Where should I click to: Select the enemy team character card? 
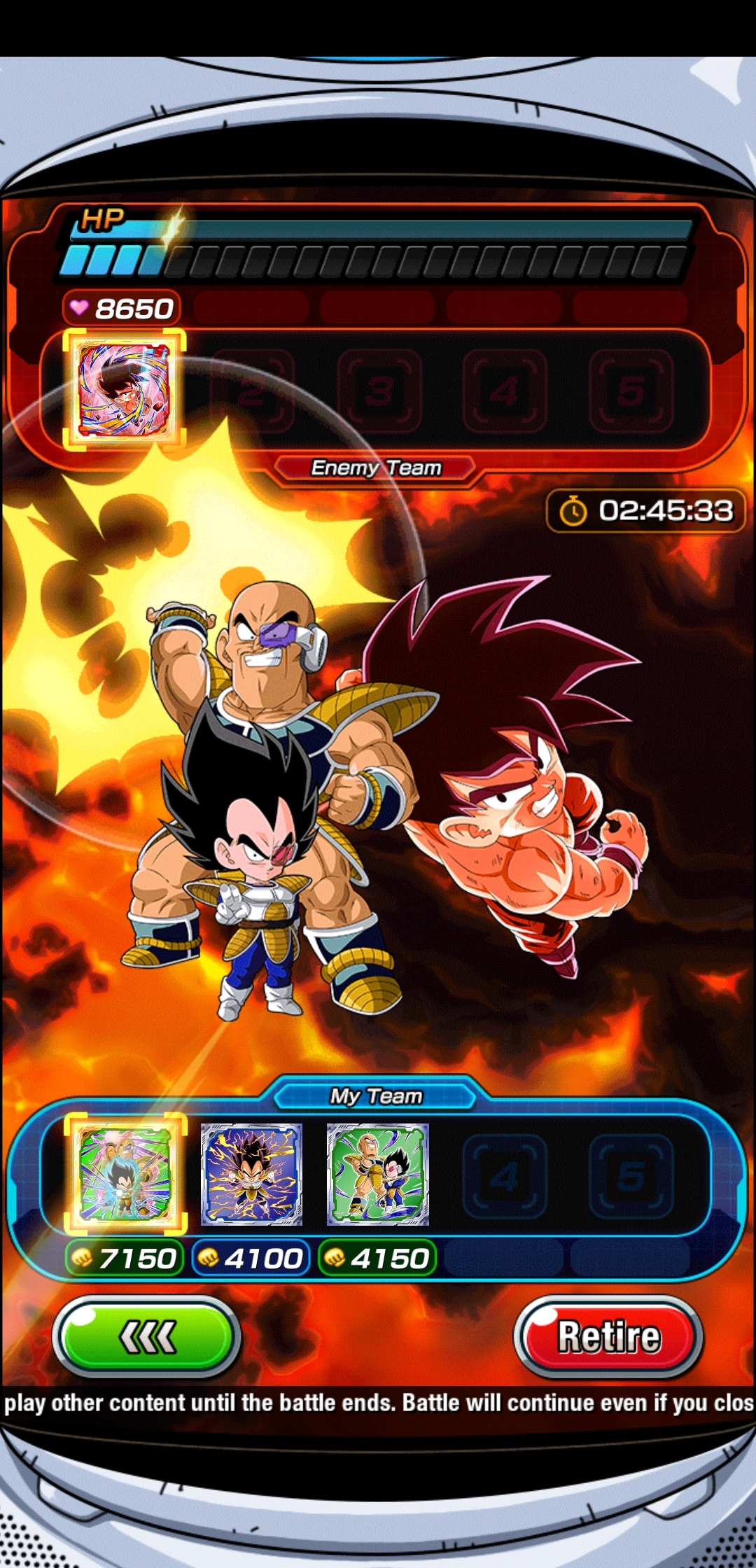[x=125, y=388]
